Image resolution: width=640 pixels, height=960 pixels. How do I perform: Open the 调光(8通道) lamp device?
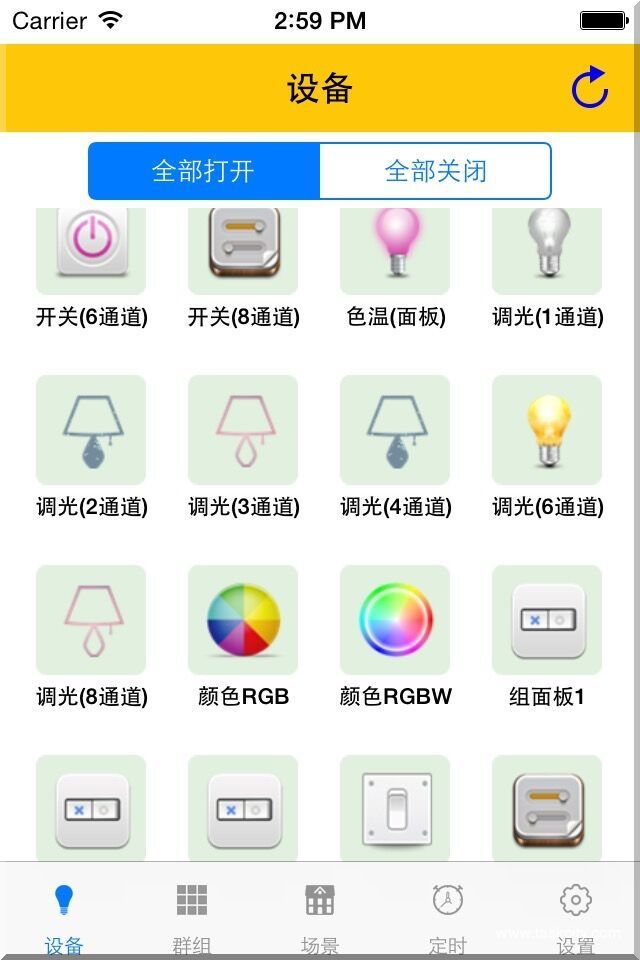point(91,620)
